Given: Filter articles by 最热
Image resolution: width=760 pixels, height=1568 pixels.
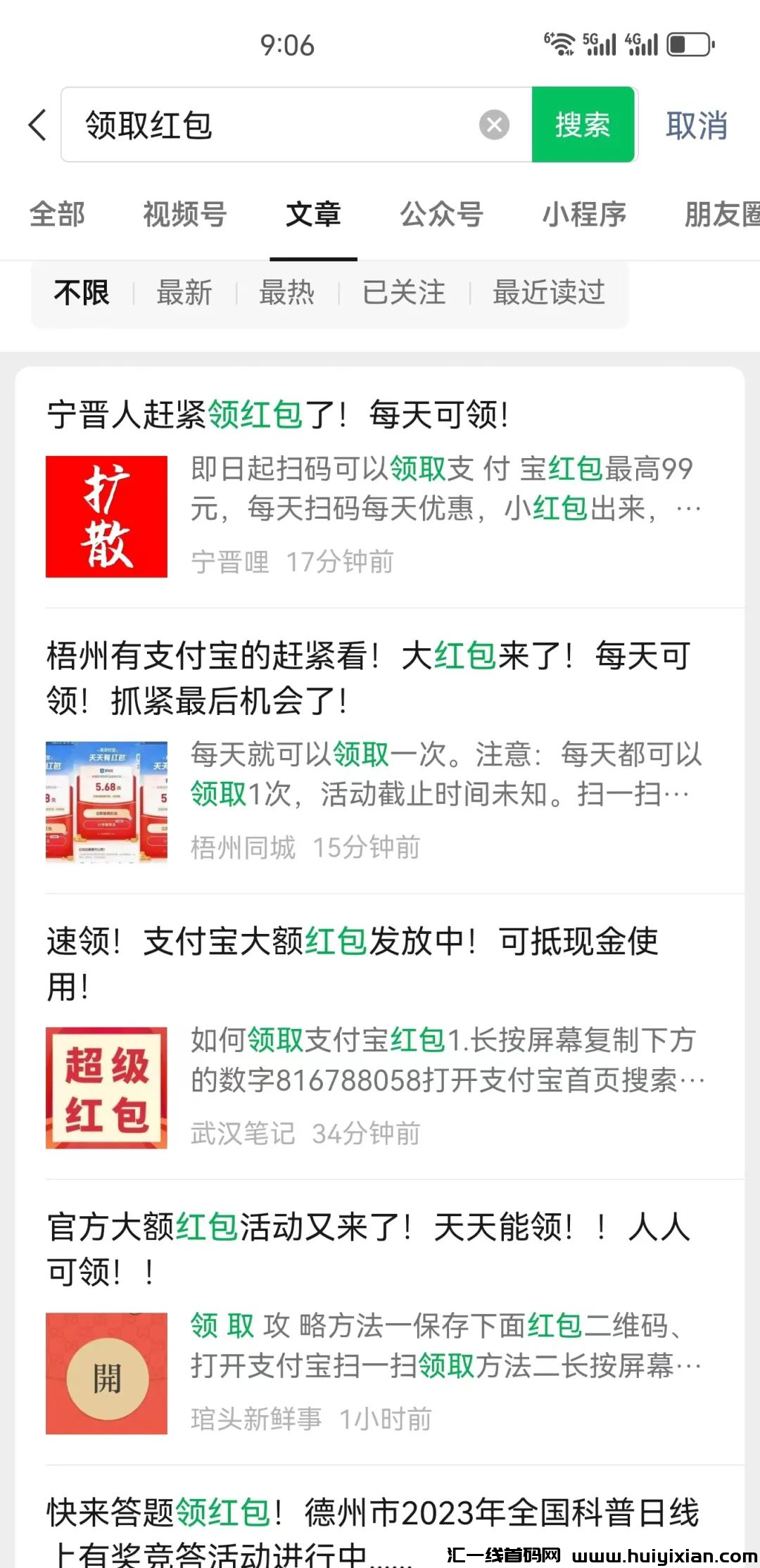Looking at the screenshot, I should (287, 293).
